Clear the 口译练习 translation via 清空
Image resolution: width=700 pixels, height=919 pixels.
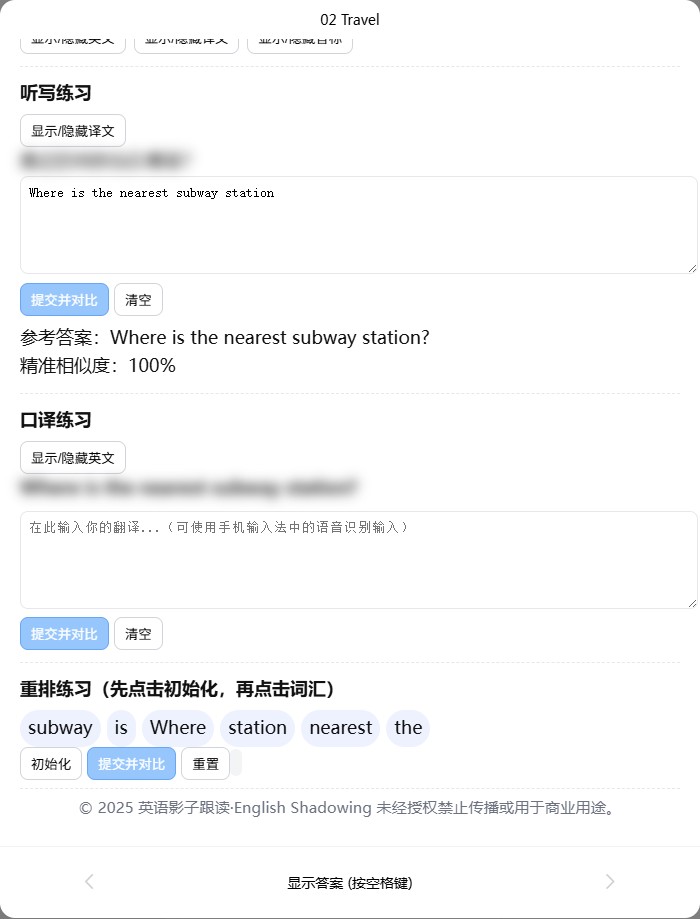pyautogui.click(x=138, y=634)
